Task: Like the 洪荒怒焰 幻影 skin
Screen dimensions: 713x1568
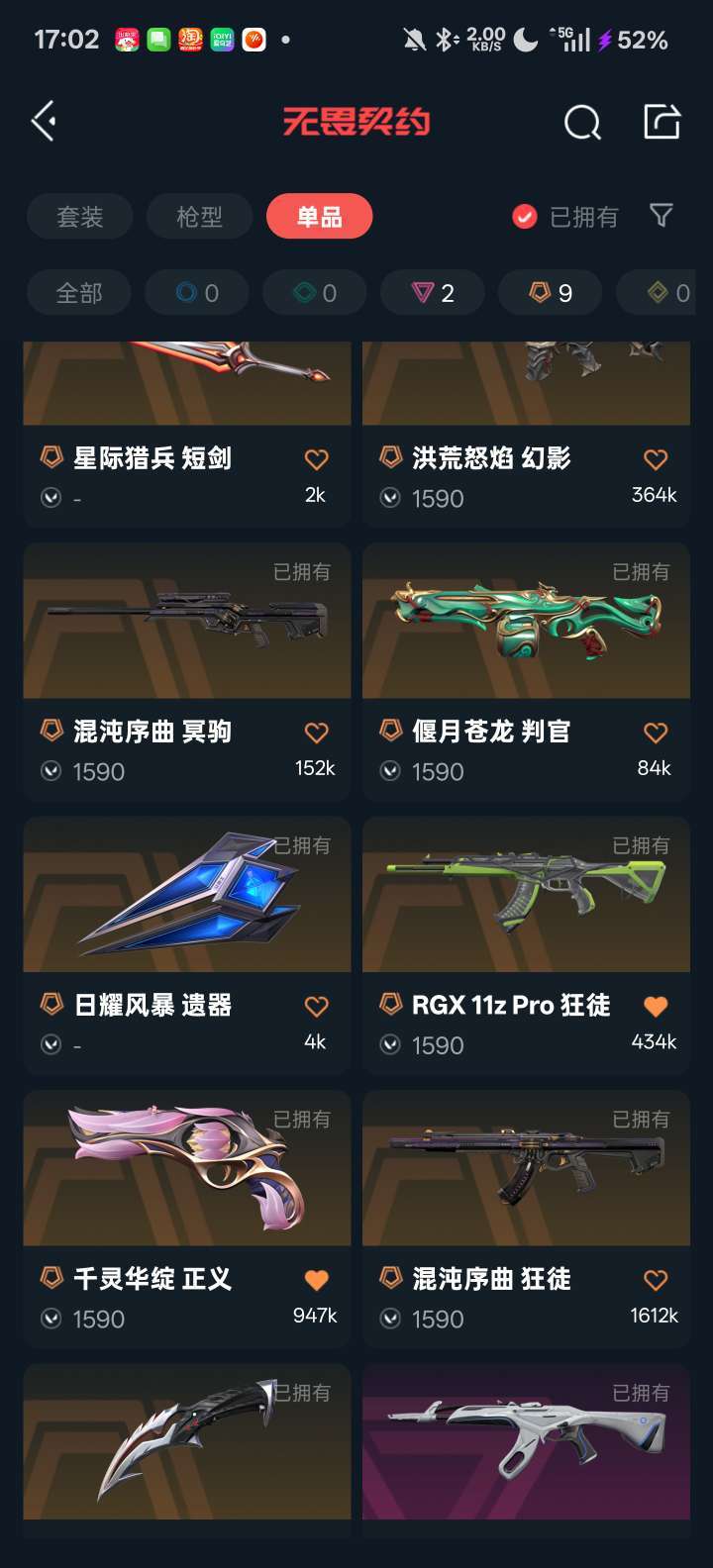Action: tap(656, 459)
